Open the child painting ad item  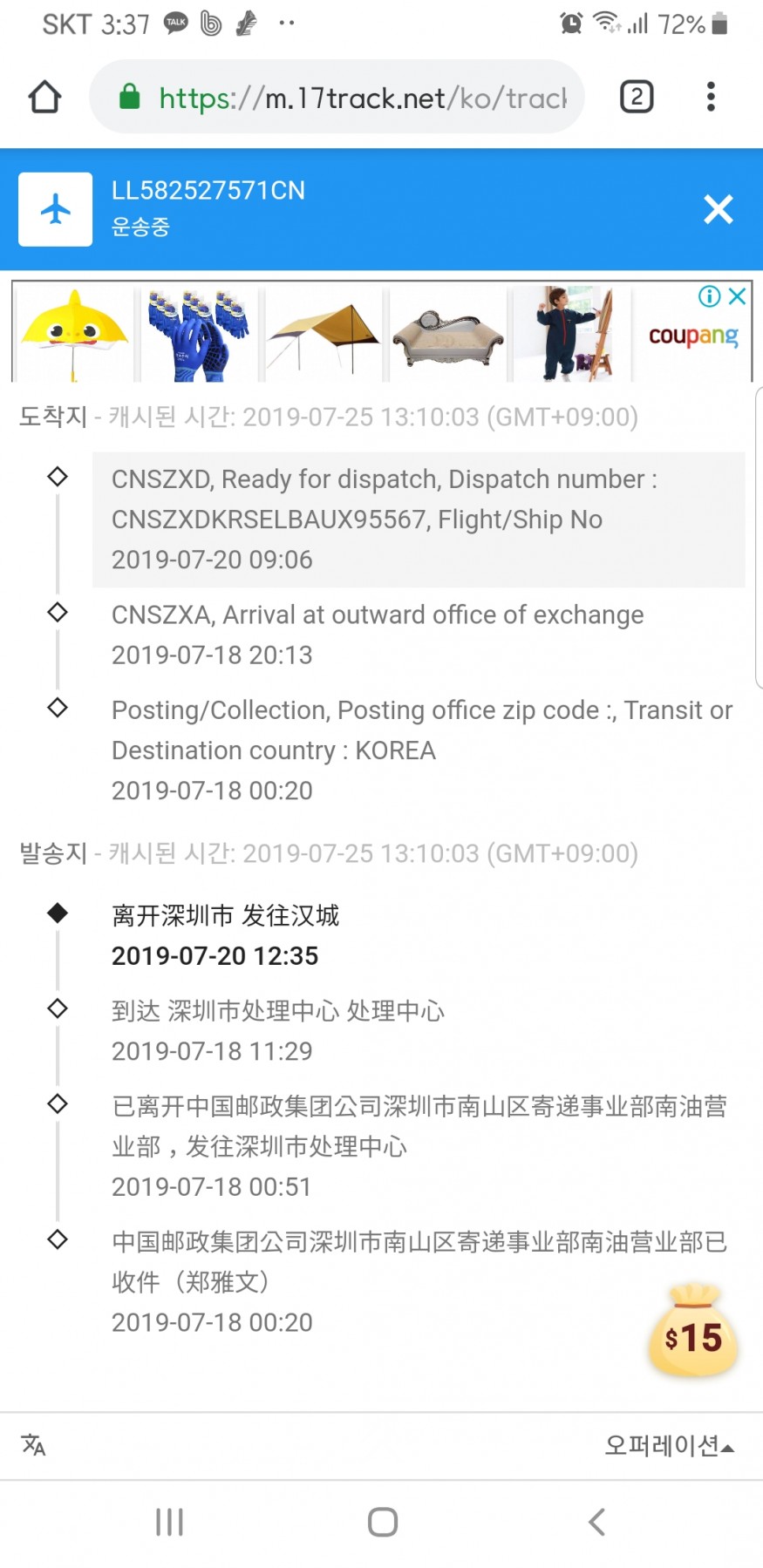[x=571, y=333]
